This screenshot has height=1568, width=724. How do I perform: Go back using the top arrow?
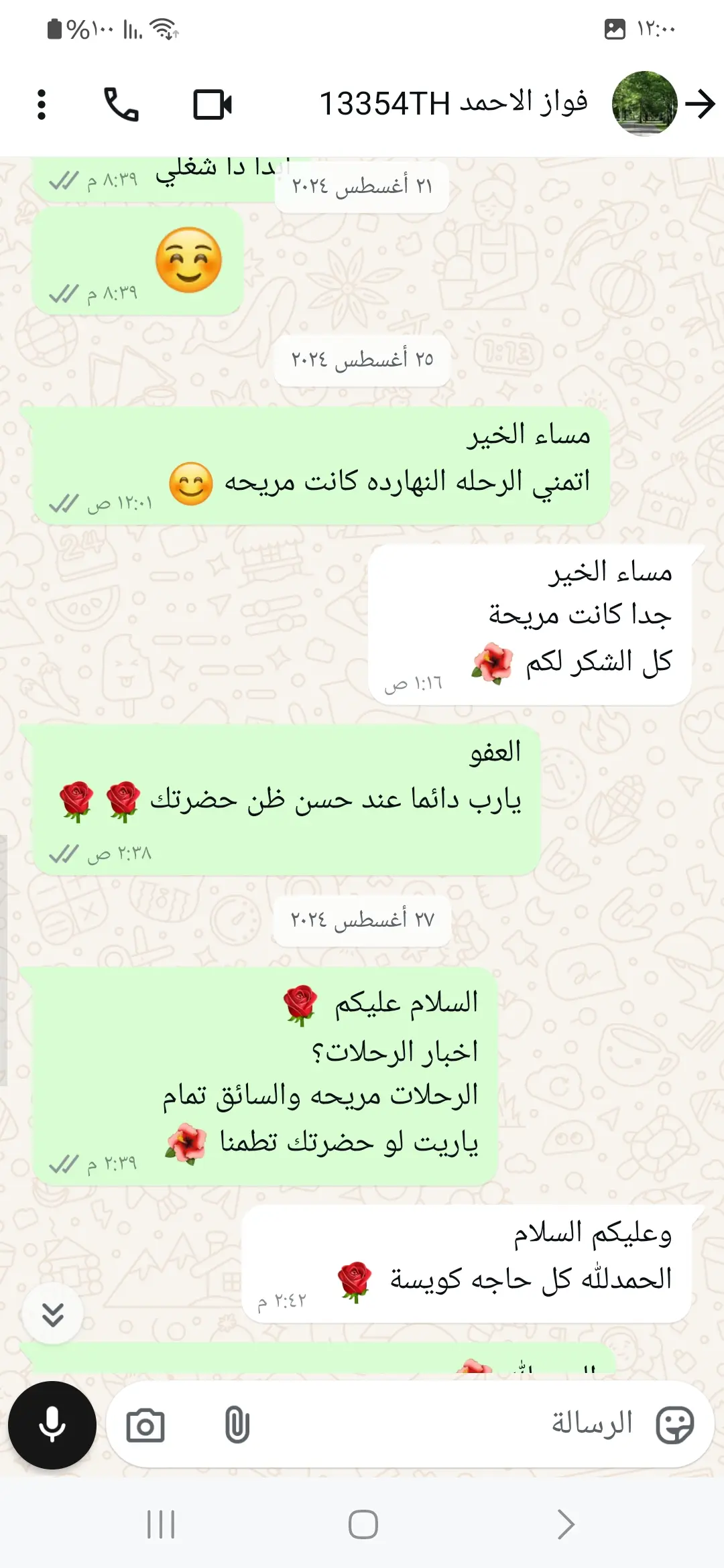701,105
